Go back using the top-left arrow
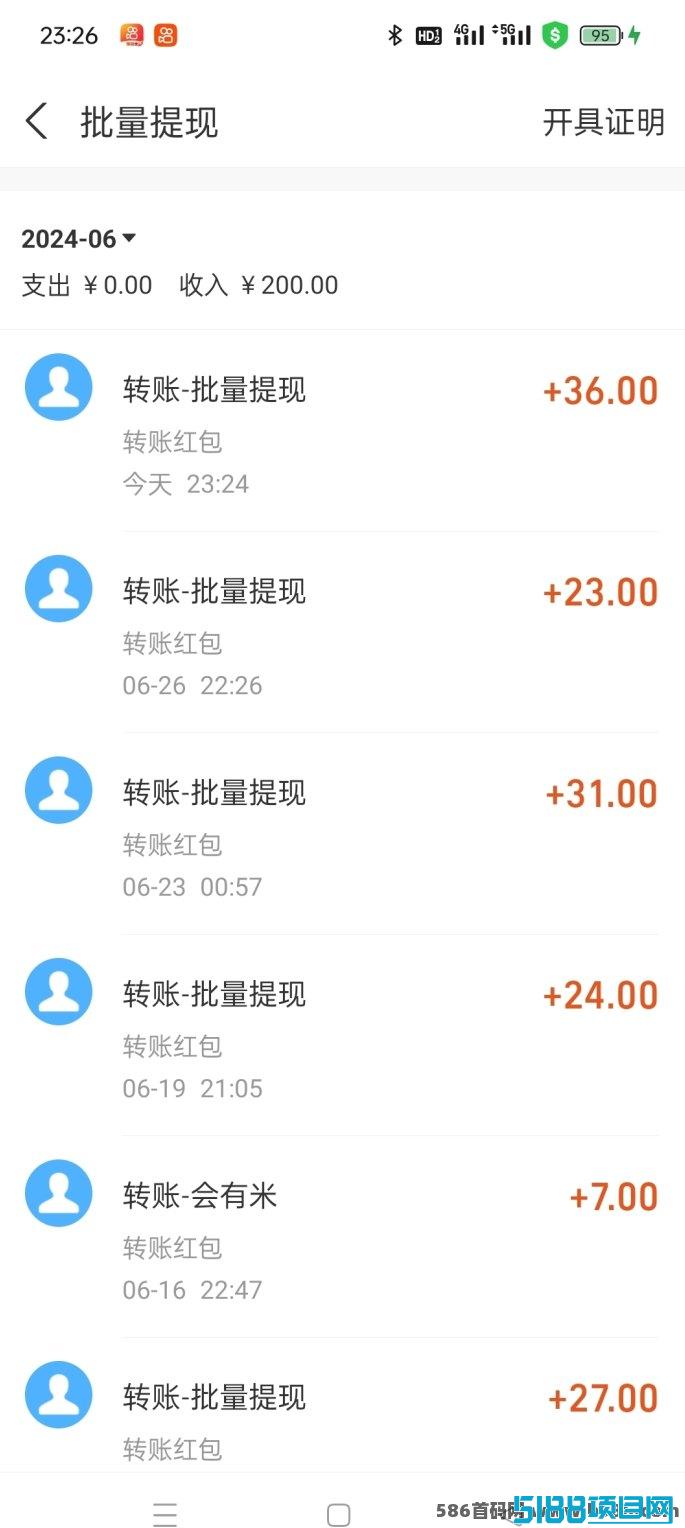This screenshot has height=1528, width=685. point(36,122)
